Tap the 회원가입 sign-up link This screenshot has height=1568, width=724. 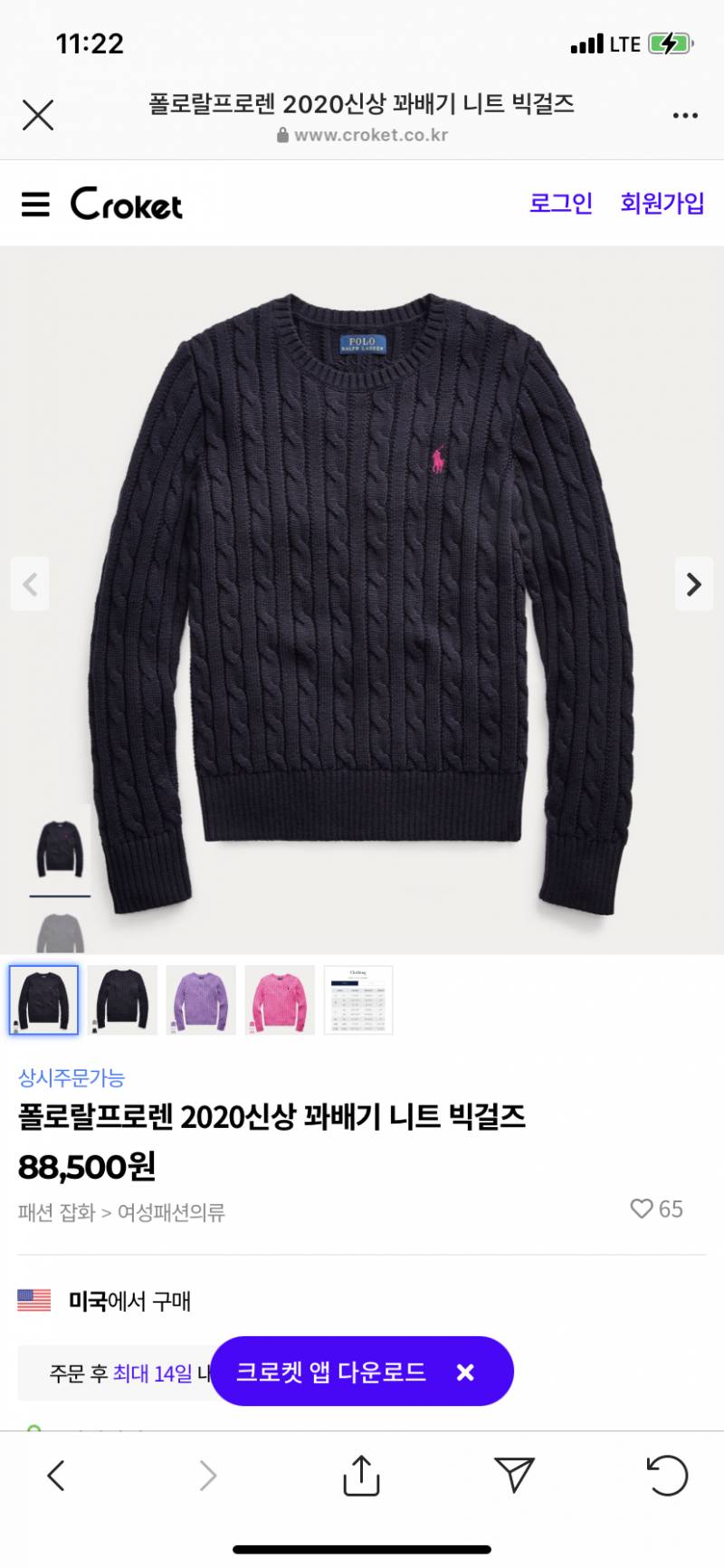(663, 205)
